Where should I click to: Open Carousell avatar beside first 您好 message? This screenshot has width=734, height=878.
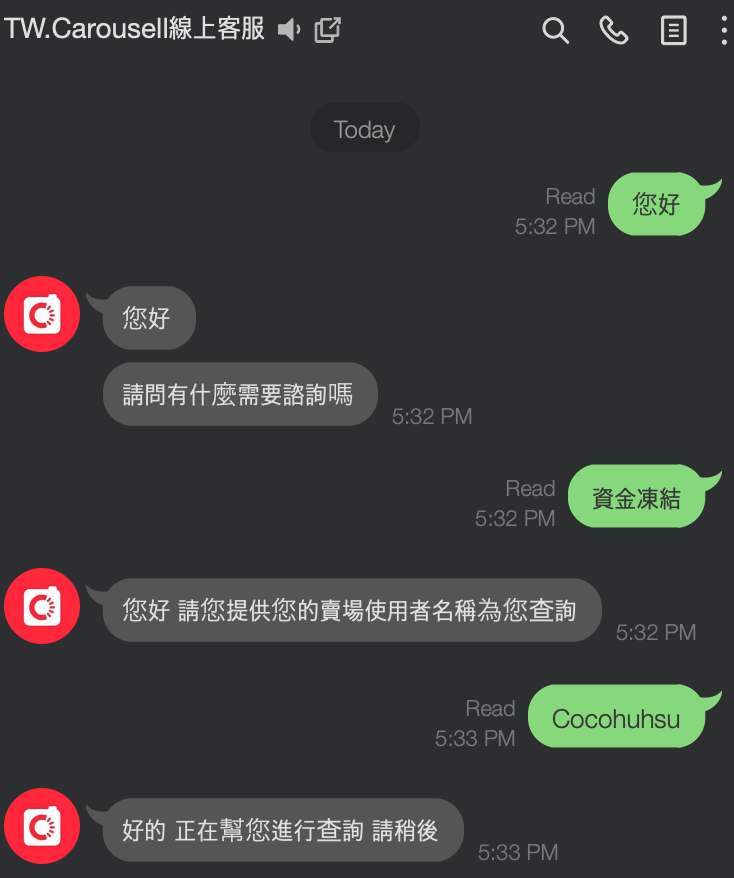click(41, 315)
